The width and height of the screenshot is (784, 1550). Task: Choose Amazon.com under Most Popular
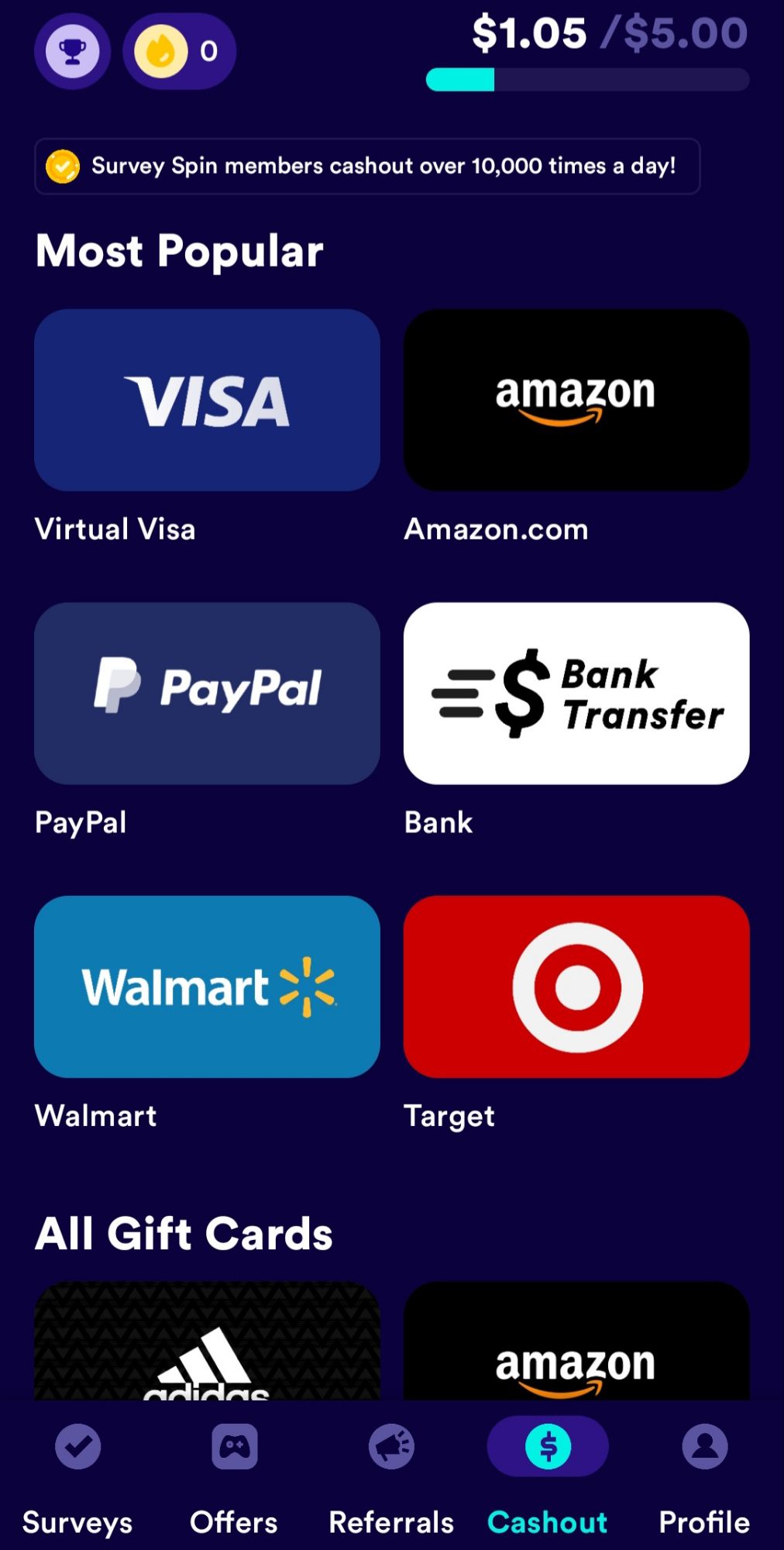[576, 400]
